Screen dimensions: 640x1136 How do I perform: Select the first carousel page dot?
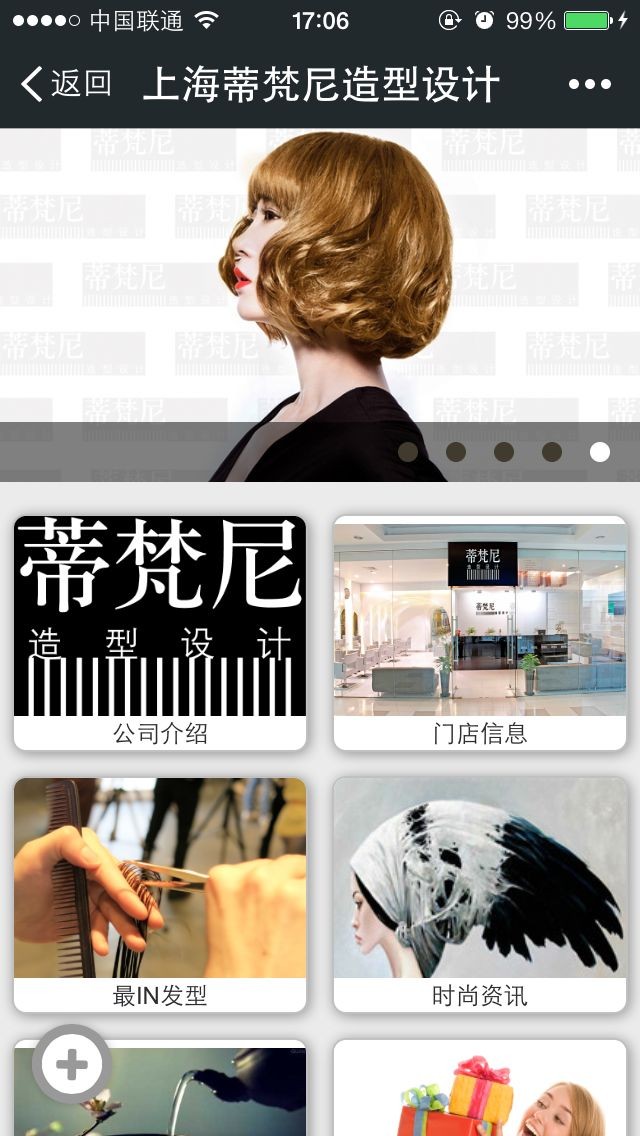pos(408,452)
